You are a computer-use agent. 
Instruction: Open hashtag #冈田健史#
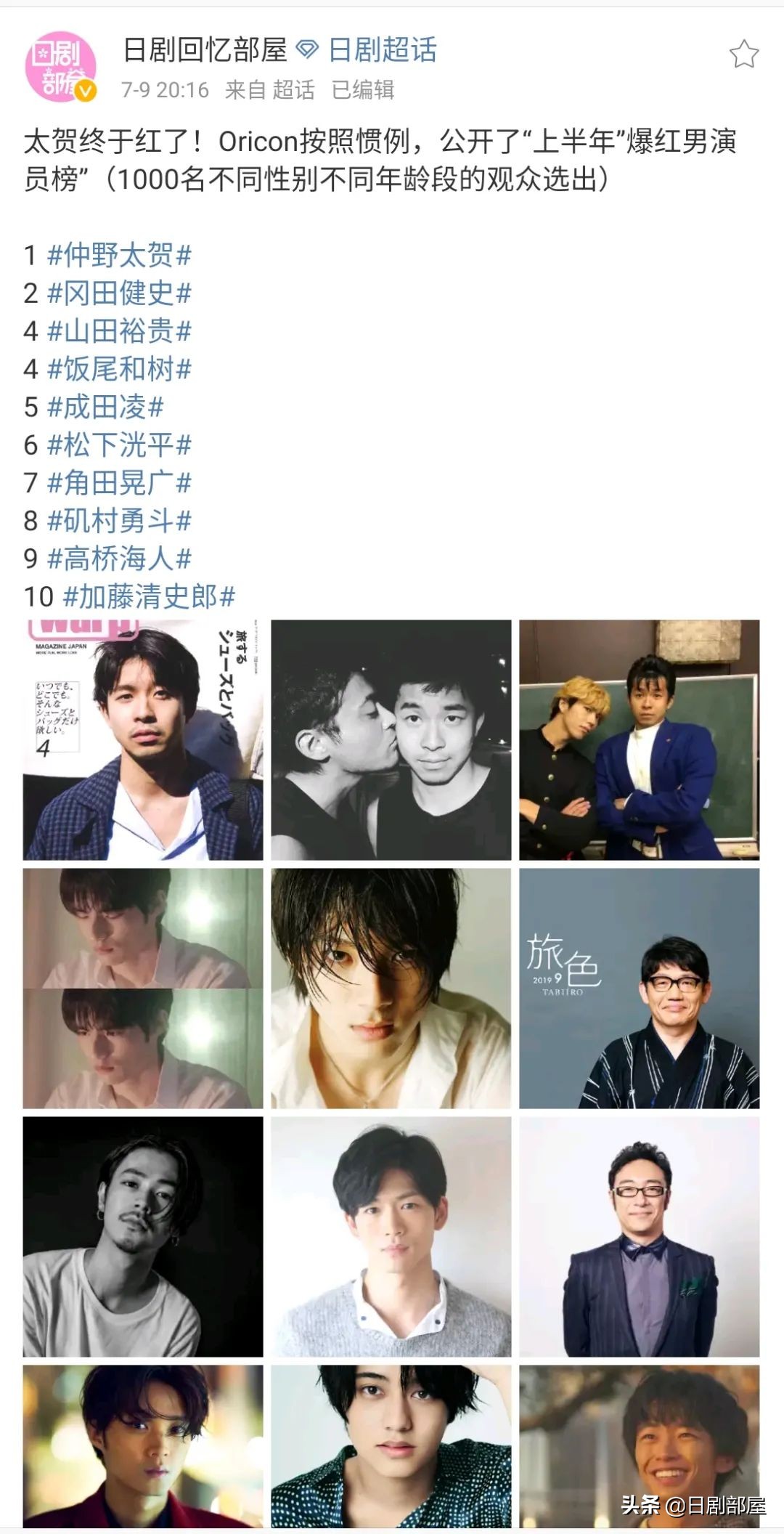coord(119,293)
